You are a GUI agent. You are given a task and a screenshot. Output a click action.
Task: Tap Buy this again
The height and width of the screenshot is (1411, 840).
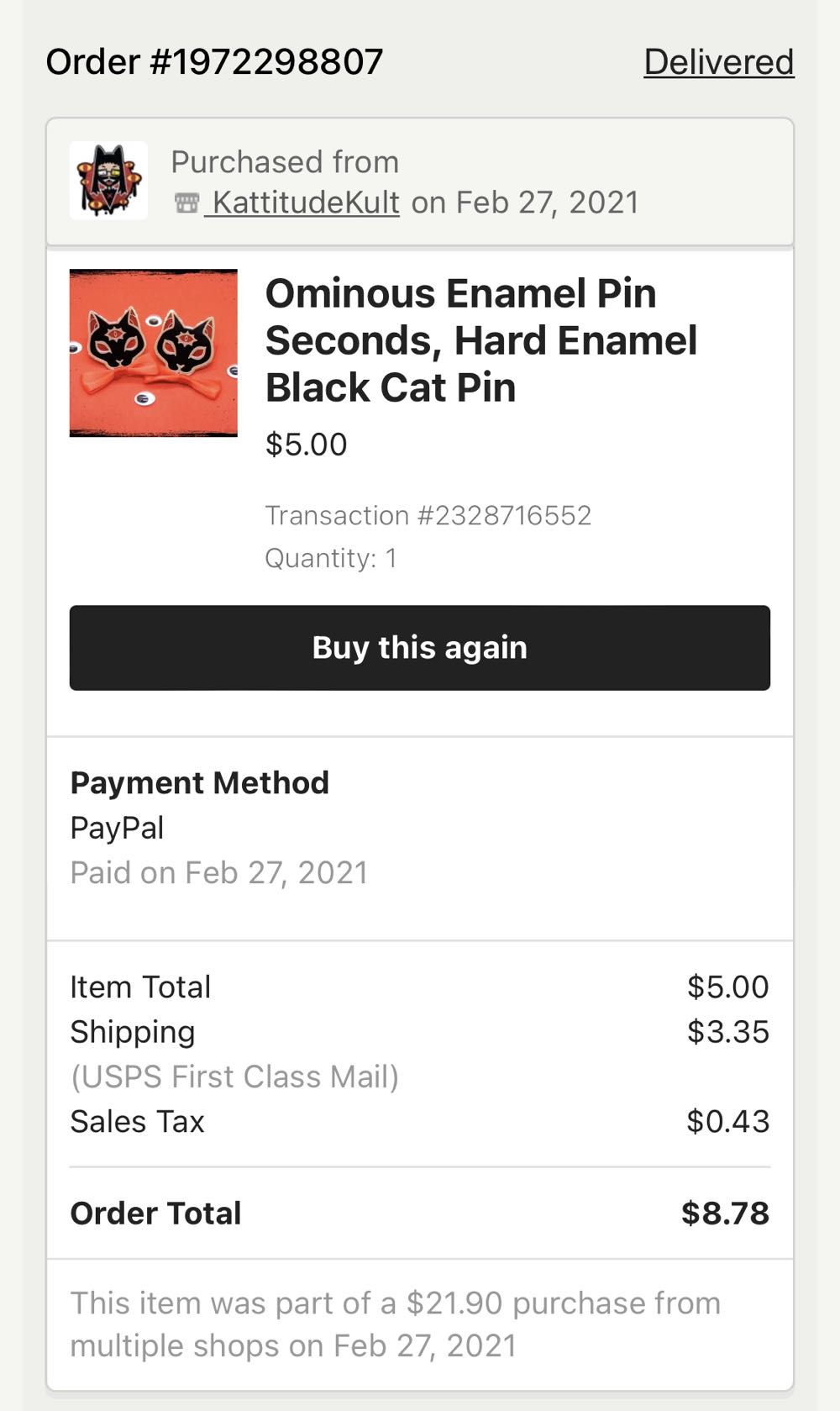coord(419,648)
